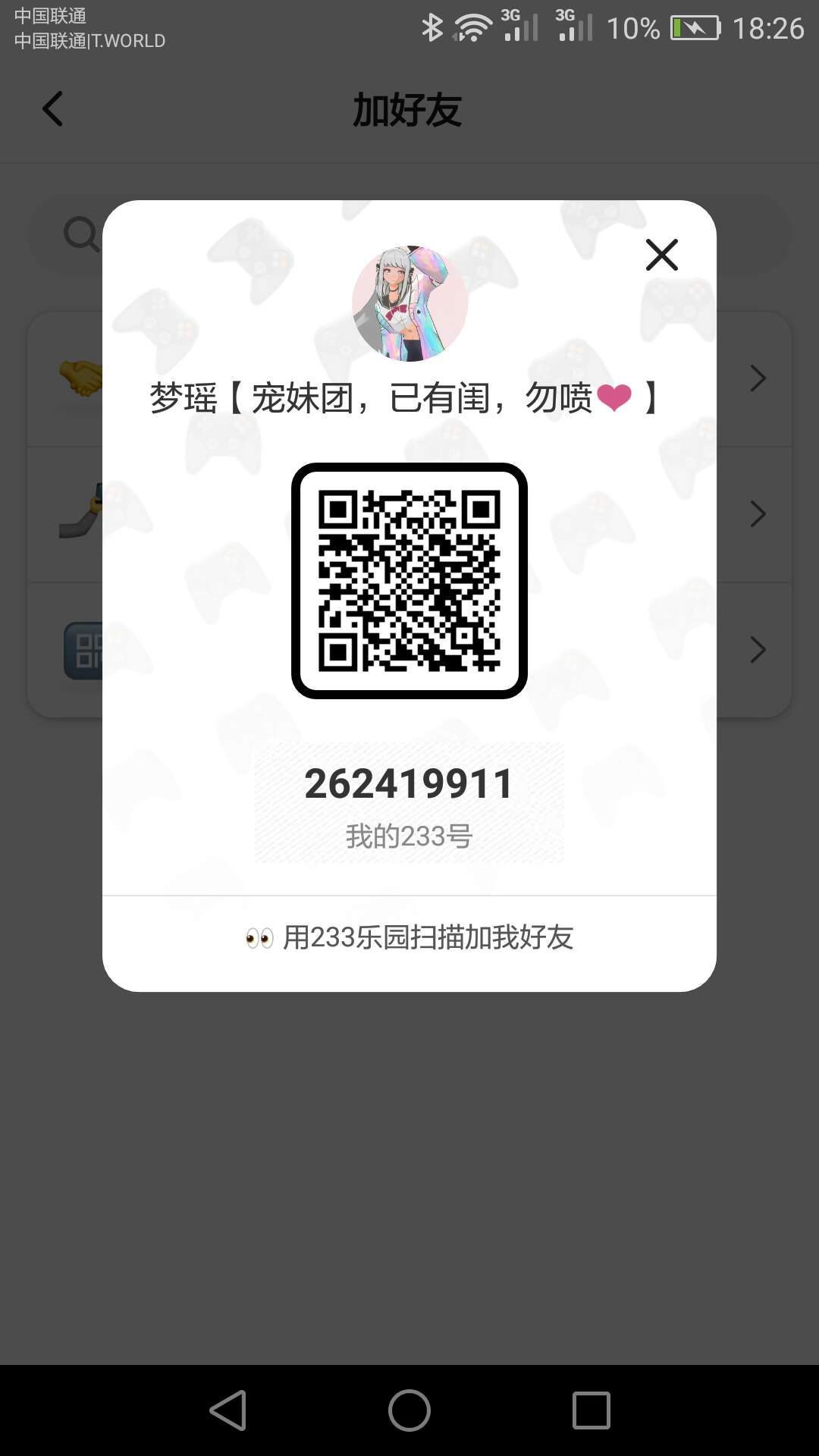Open recent apps from the navigation bar

591,1410
